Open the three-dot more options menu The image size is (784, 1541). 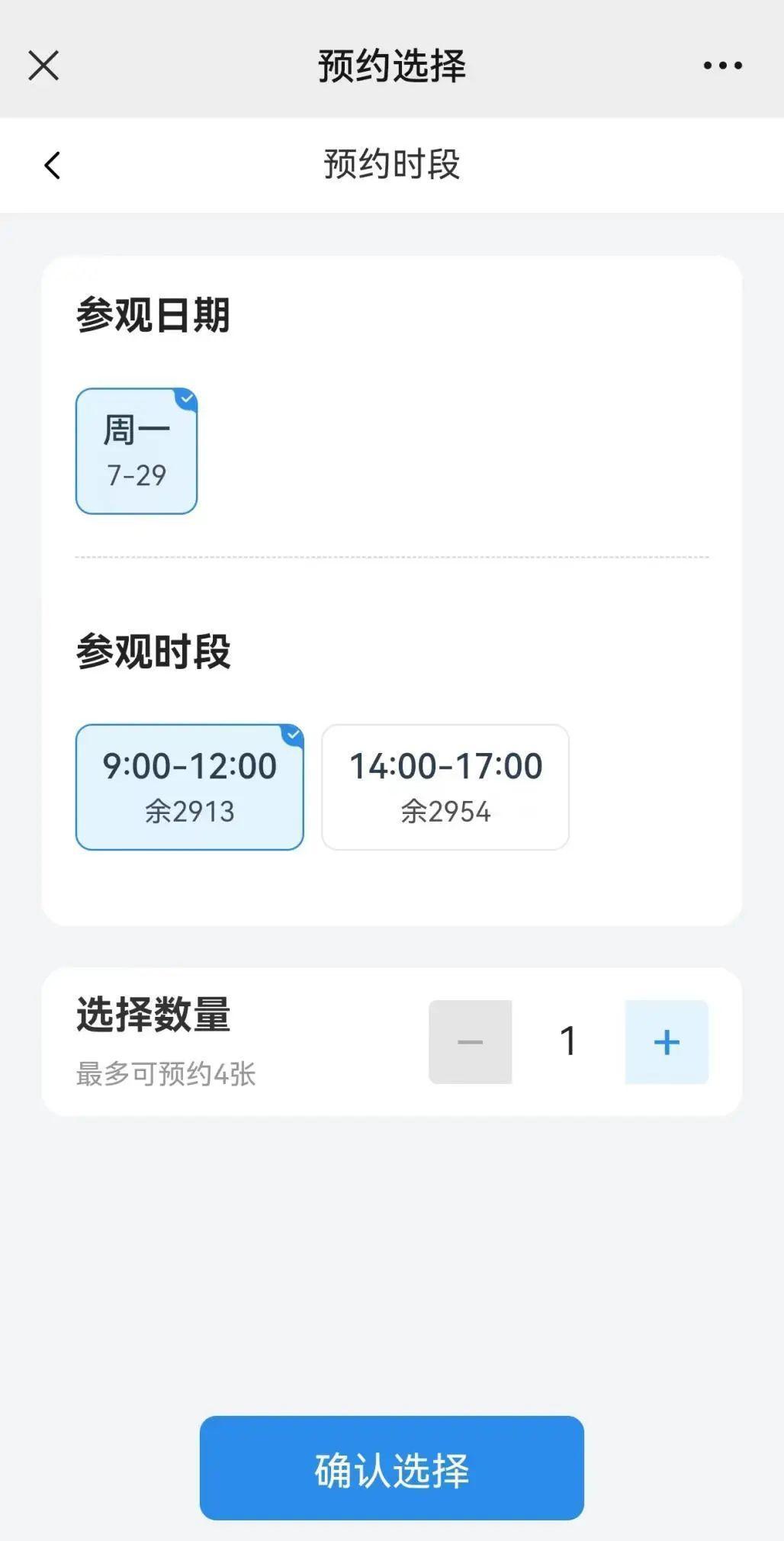722,66
